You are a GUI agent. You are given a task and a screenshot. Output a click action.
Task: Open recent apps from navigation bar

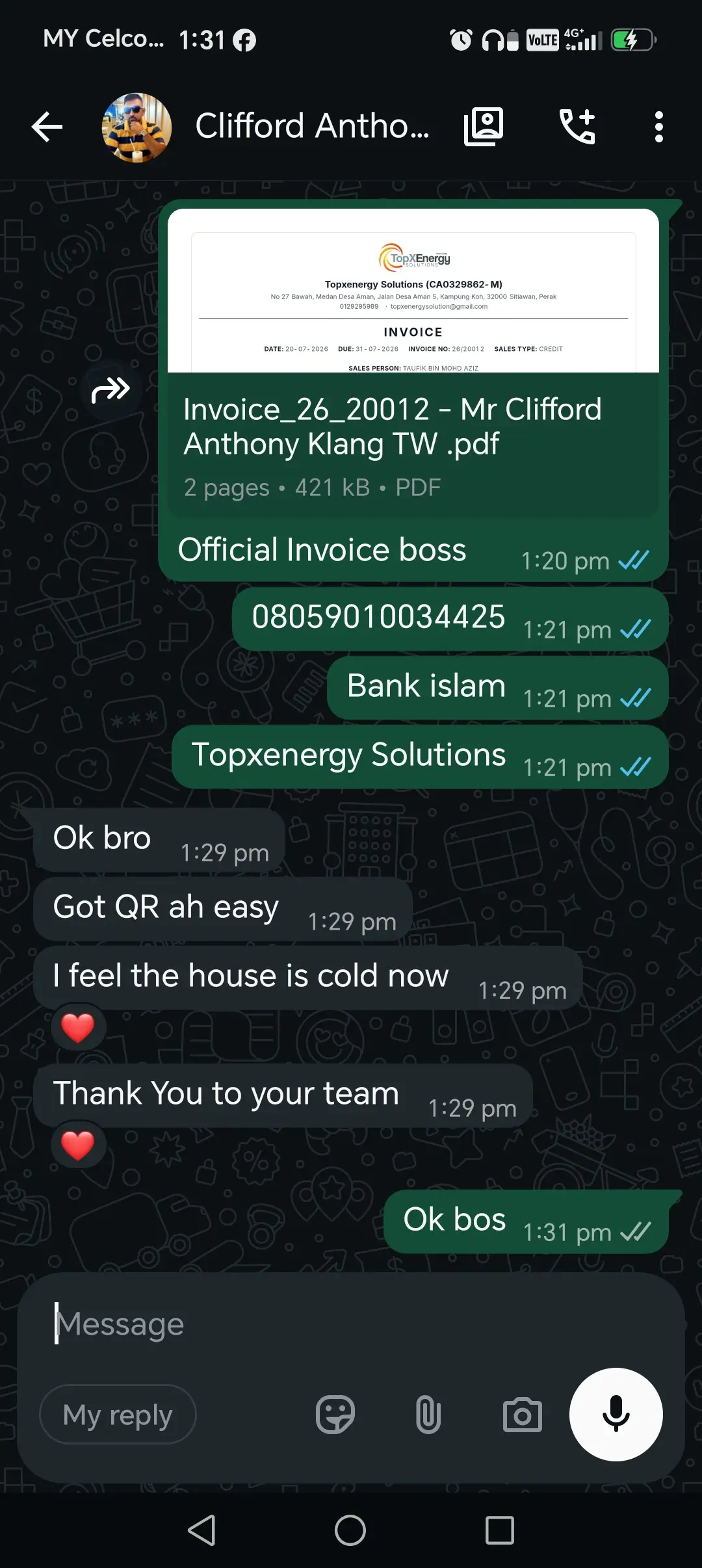[500, 1530]
